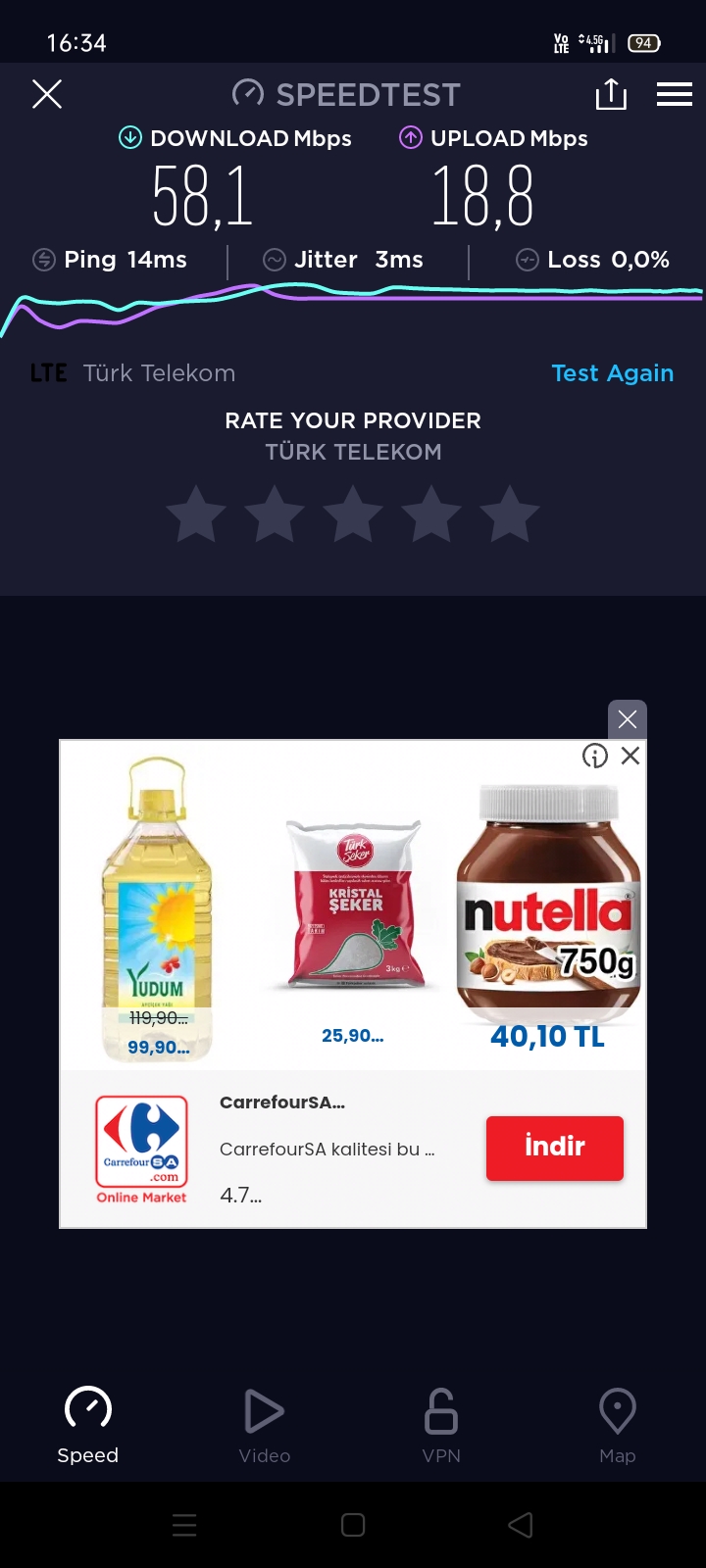
Task: Switch to the Video tab
Action: click(265, 1426)
